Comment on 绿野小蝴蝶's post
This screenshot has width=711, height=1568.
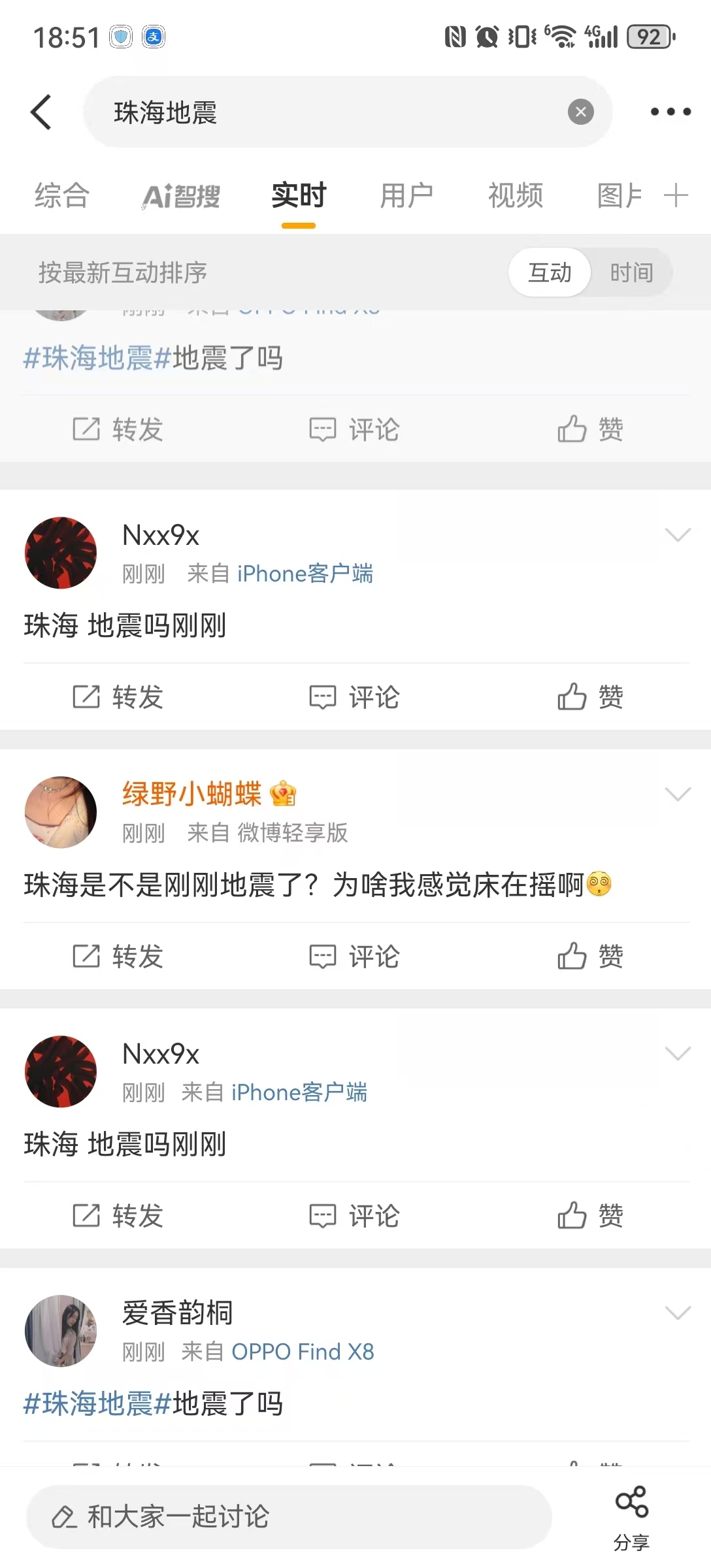[x=354, y=956]
